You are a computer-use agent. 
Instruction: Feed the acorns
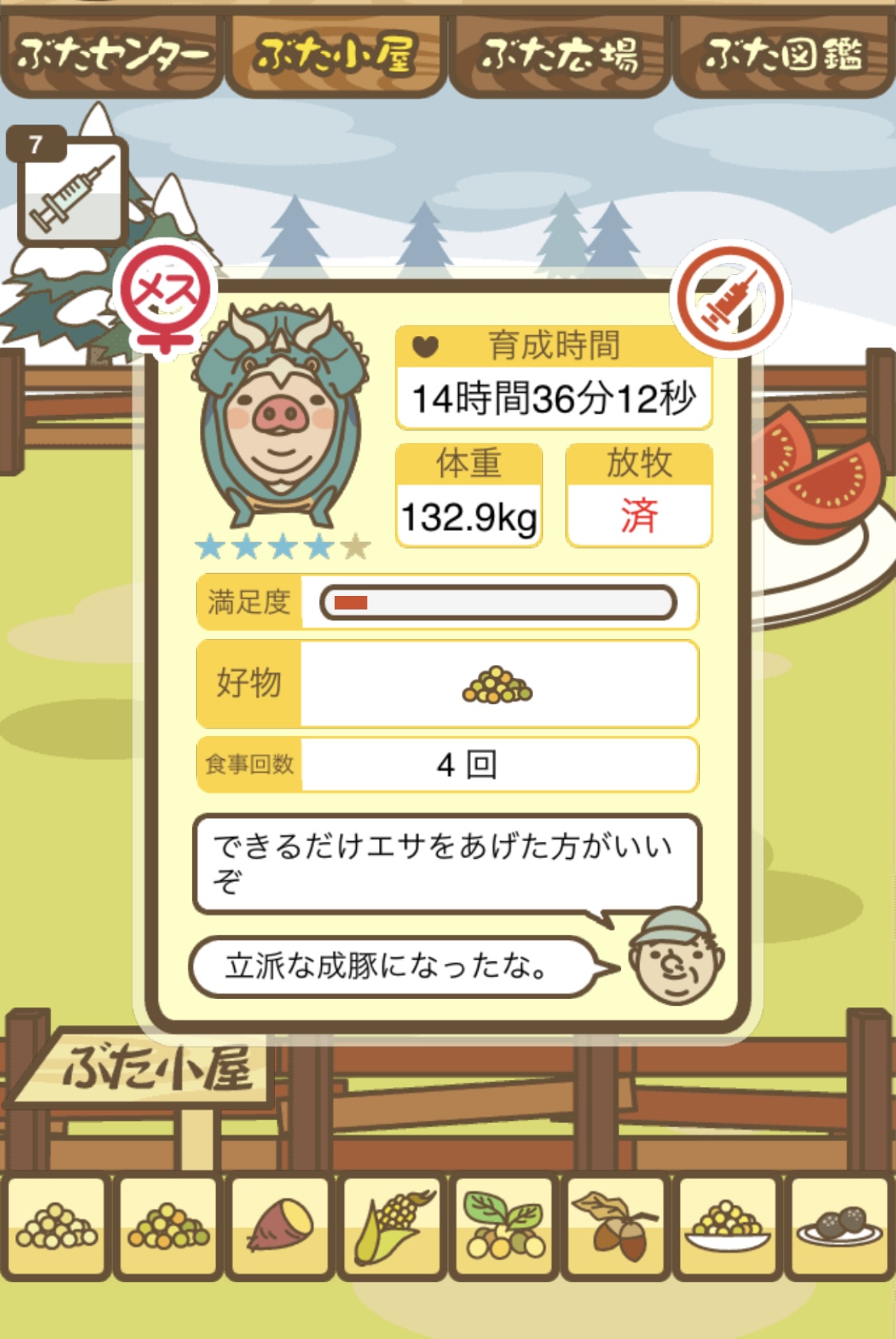pyautogui.click(x=616, y=1227)
